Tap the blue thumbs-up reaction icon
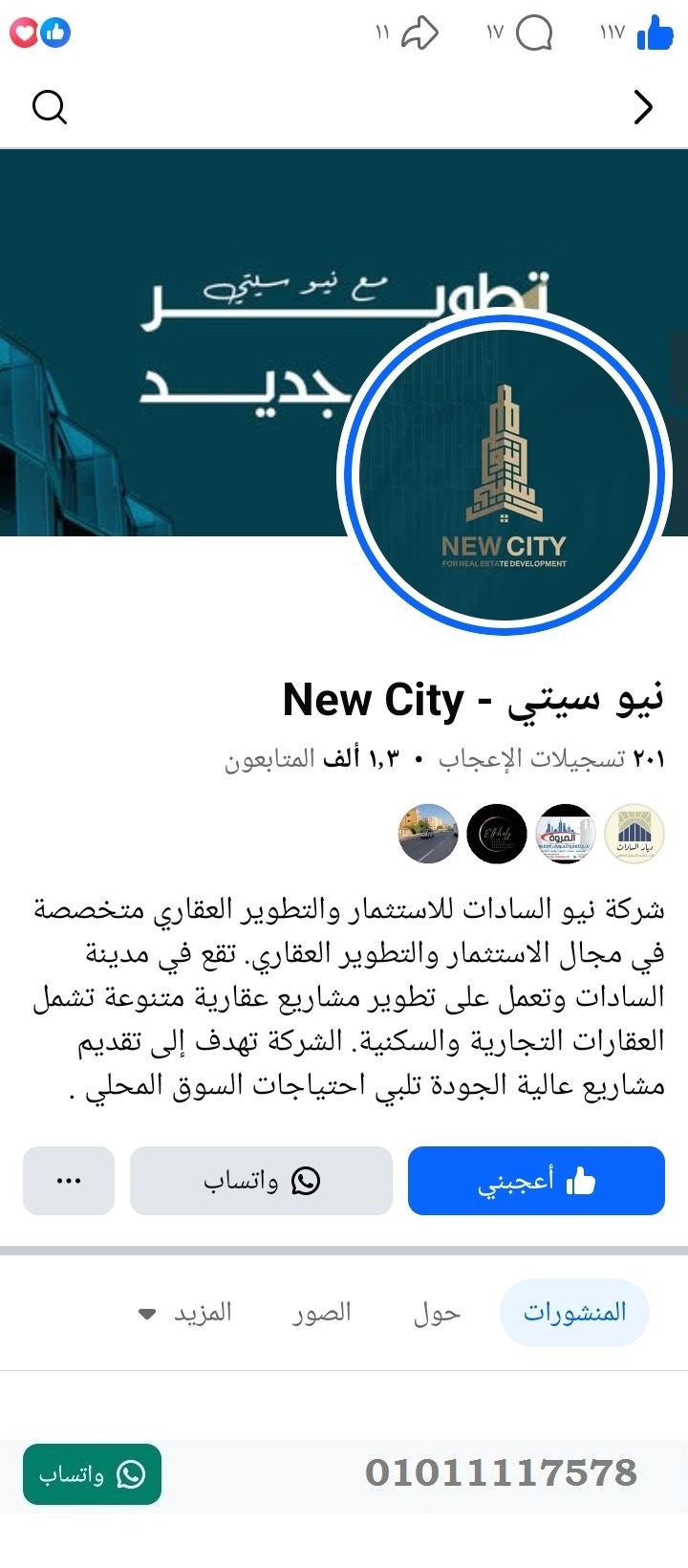 click(57, 32)
